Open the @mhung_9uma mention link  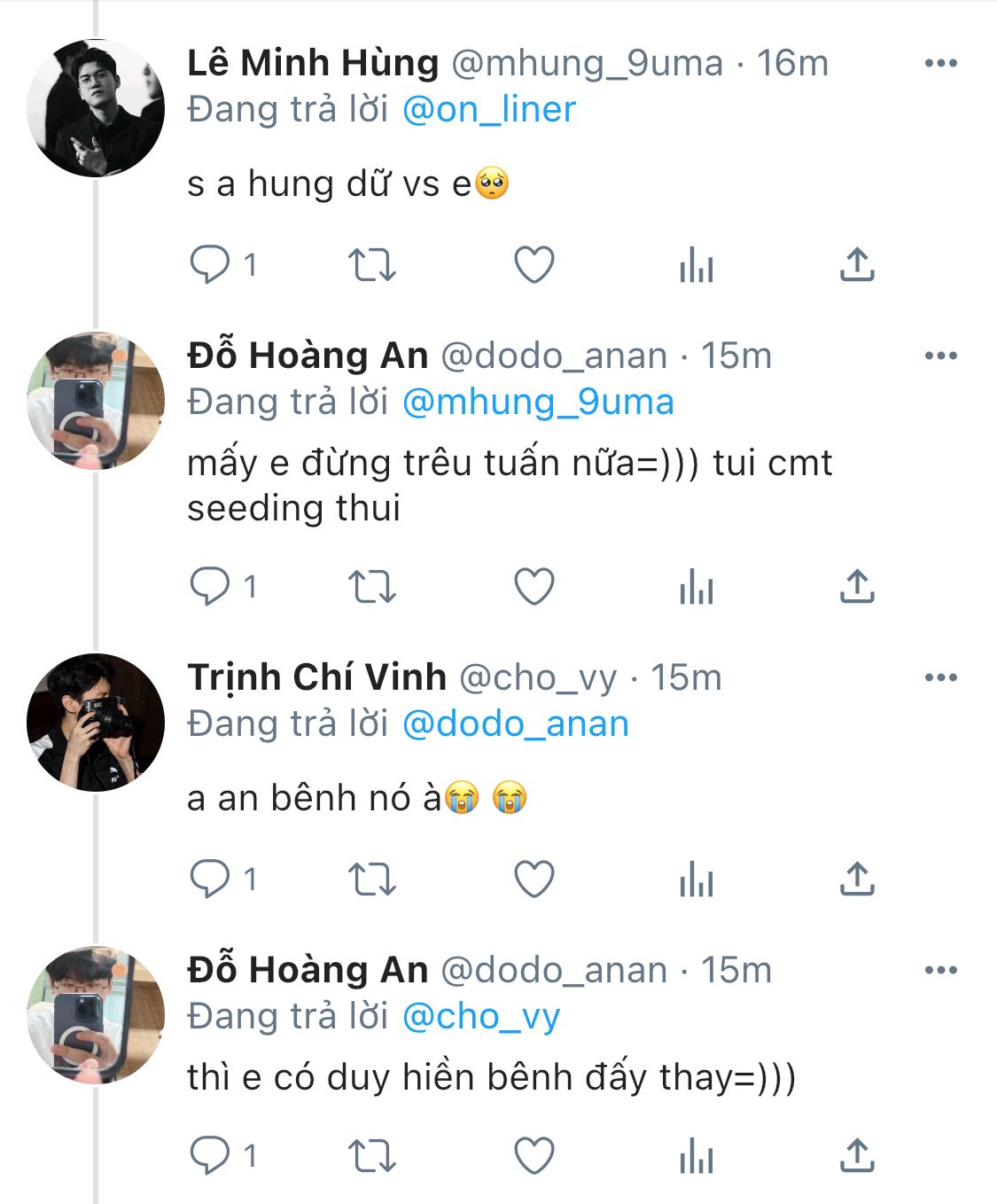click(x=538, y=402)
